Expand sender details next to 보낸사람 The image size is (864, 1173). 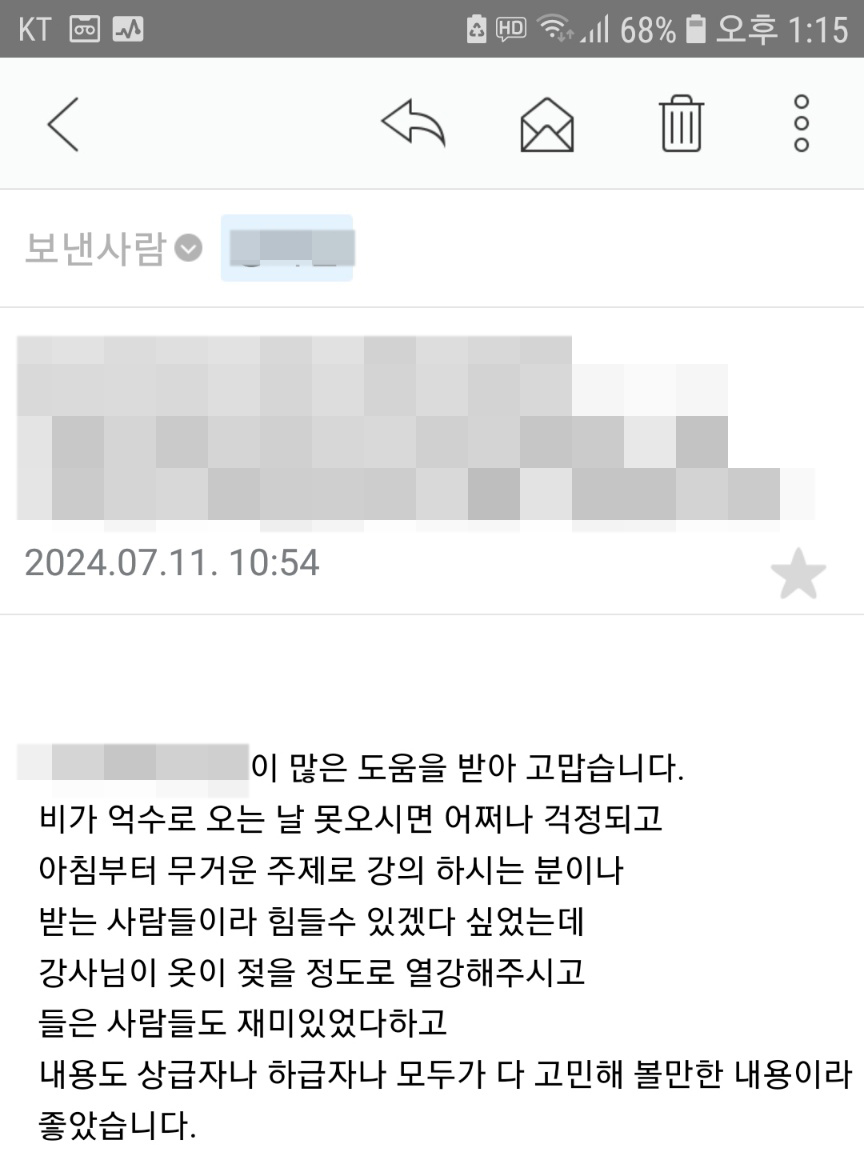tap(188, 248)
